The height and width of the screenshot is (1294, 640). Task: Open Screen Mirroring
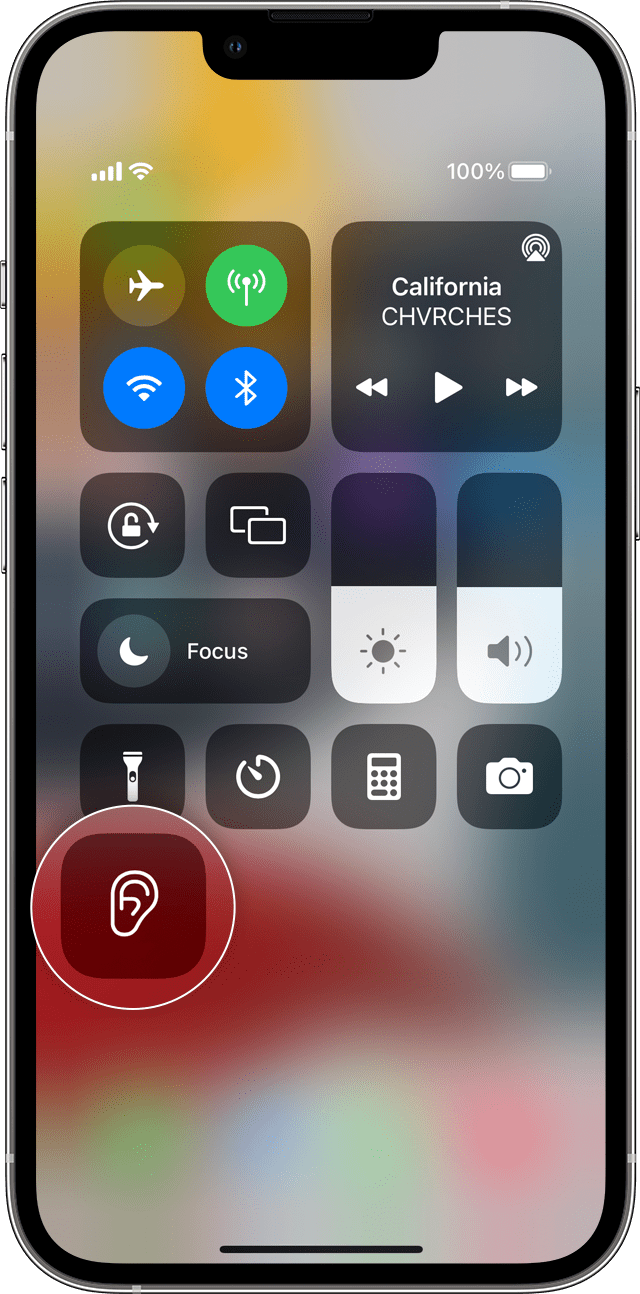(258, 525)
